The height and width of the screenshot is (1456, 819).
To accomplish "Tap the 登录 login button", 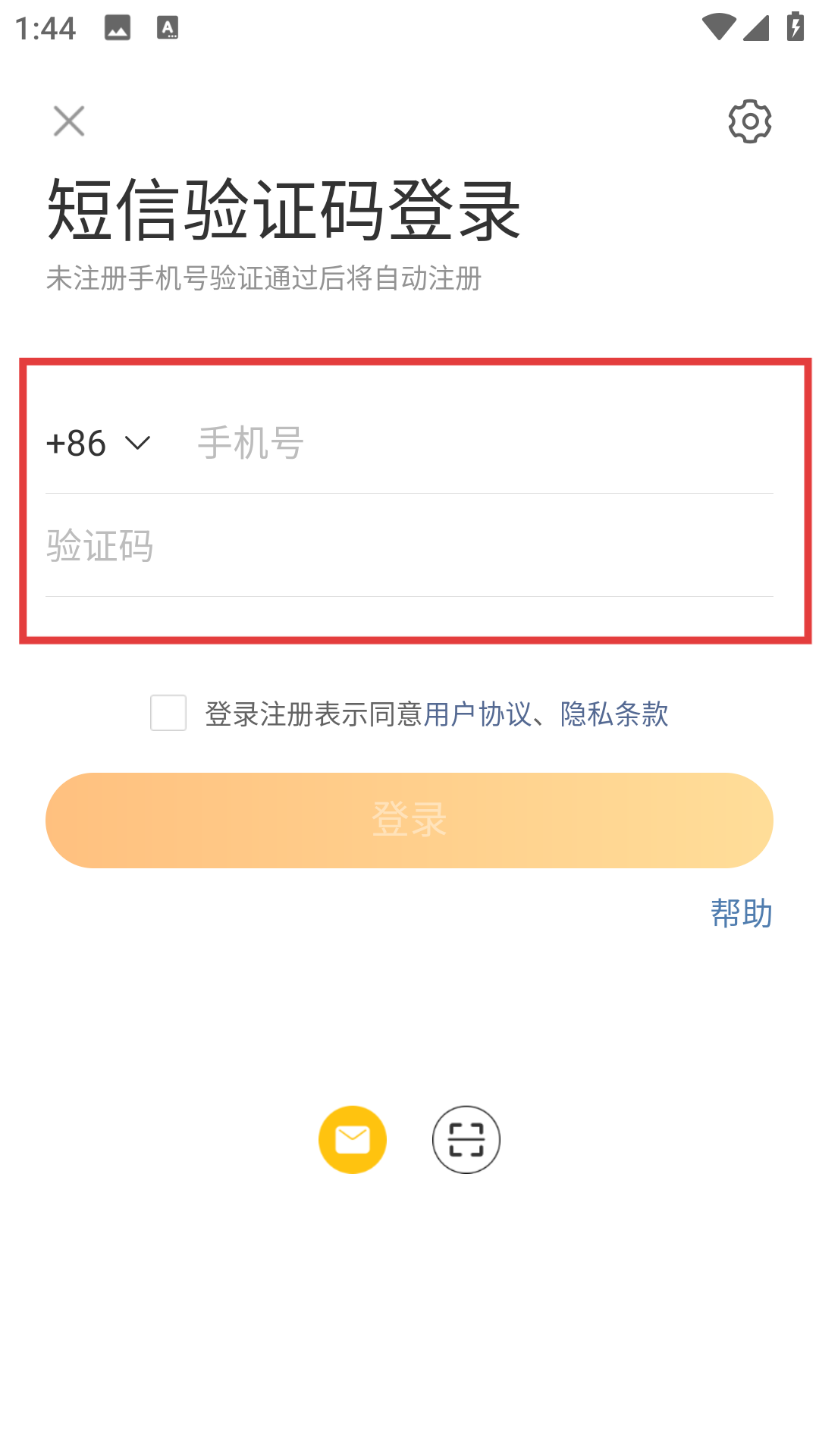I will click(409, 821).
